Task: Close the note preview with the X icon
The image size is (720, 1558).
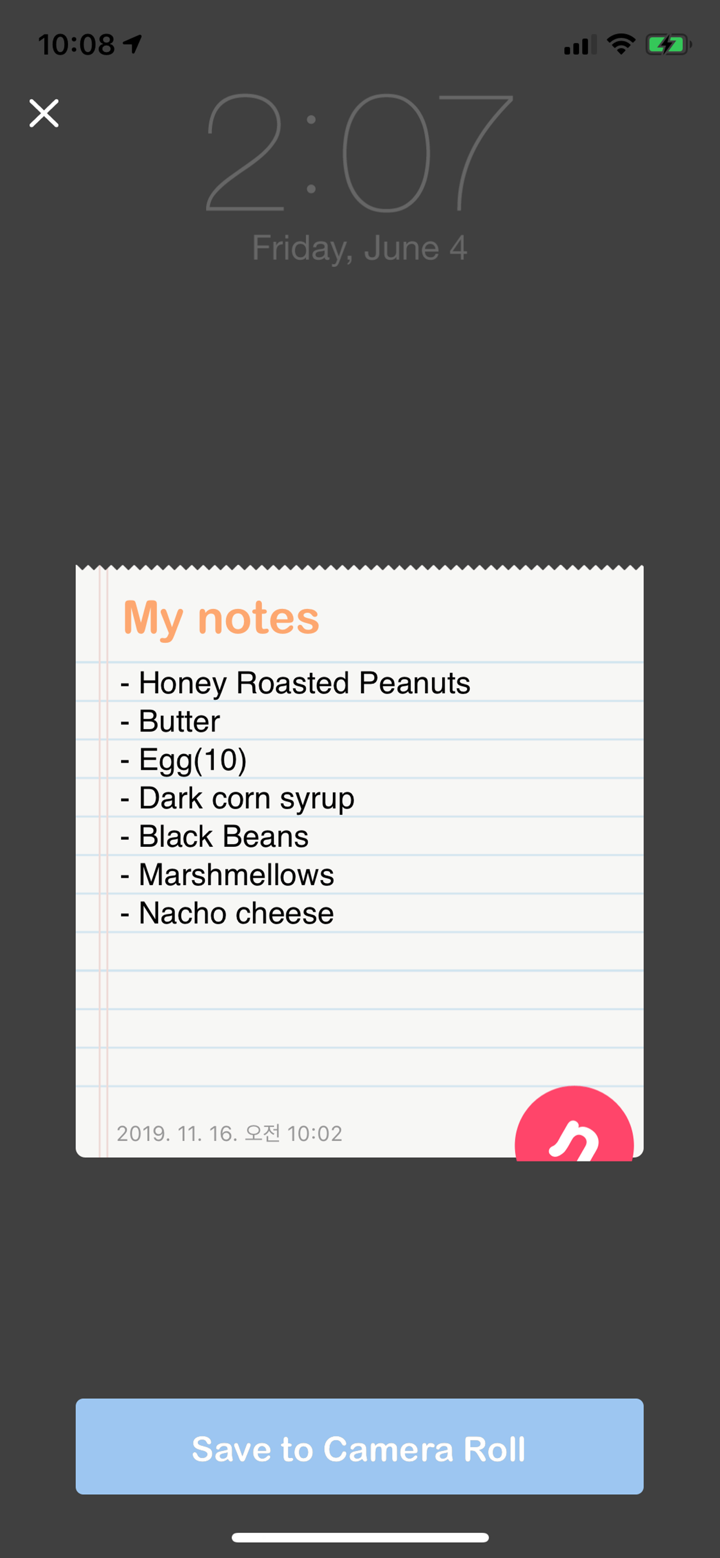Action: (x=44, y=113)
